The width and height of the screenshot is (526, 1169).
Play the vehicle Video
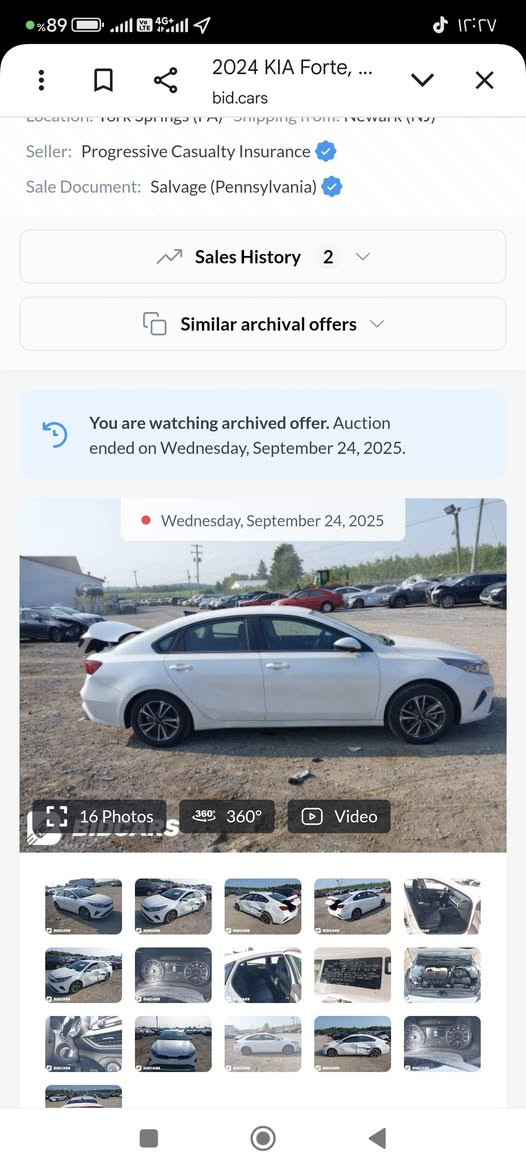(339, 816)
